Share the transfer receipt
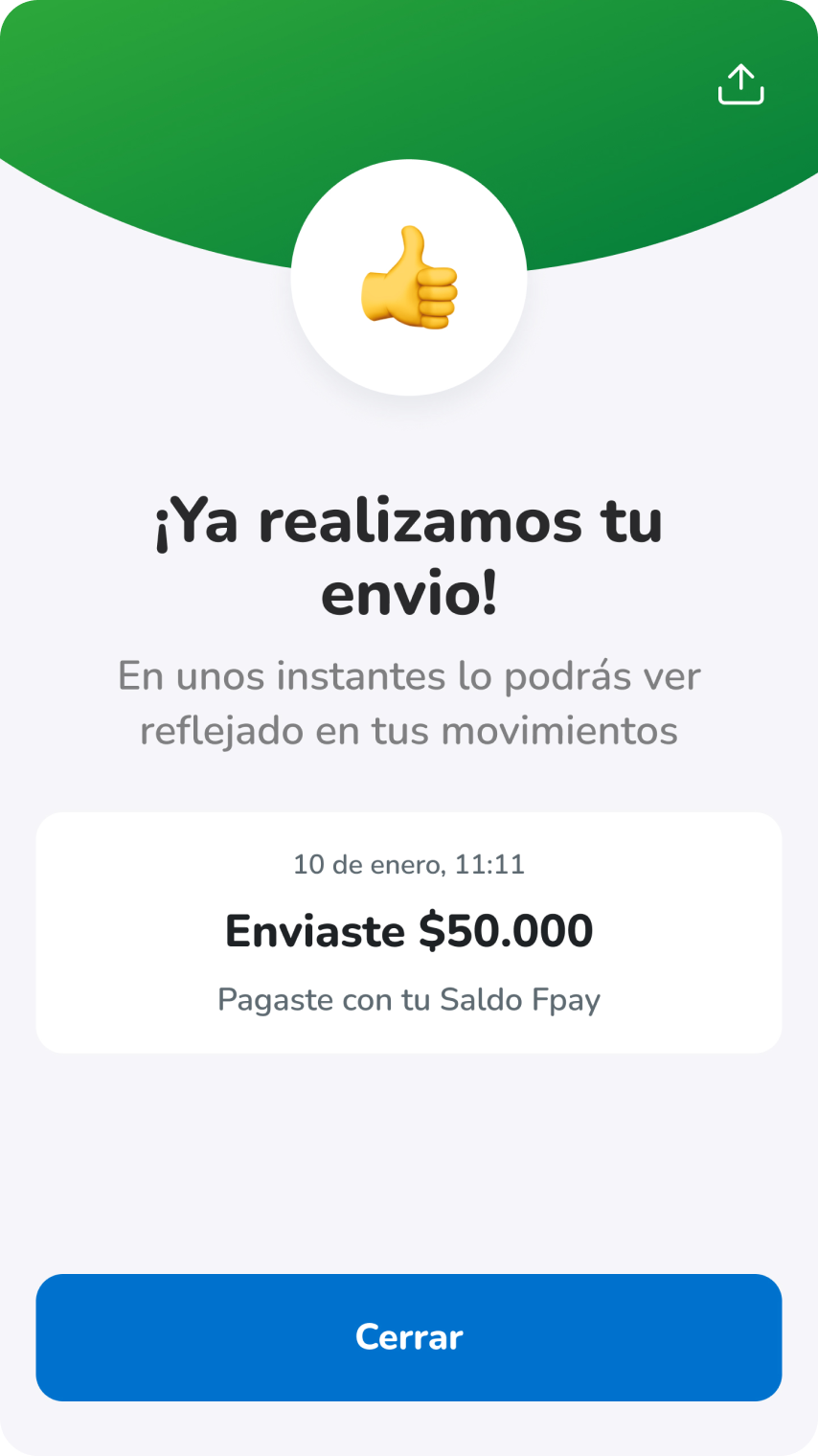Image resolution: width=818 pixels, height=1456 pixels. point(740,84)
